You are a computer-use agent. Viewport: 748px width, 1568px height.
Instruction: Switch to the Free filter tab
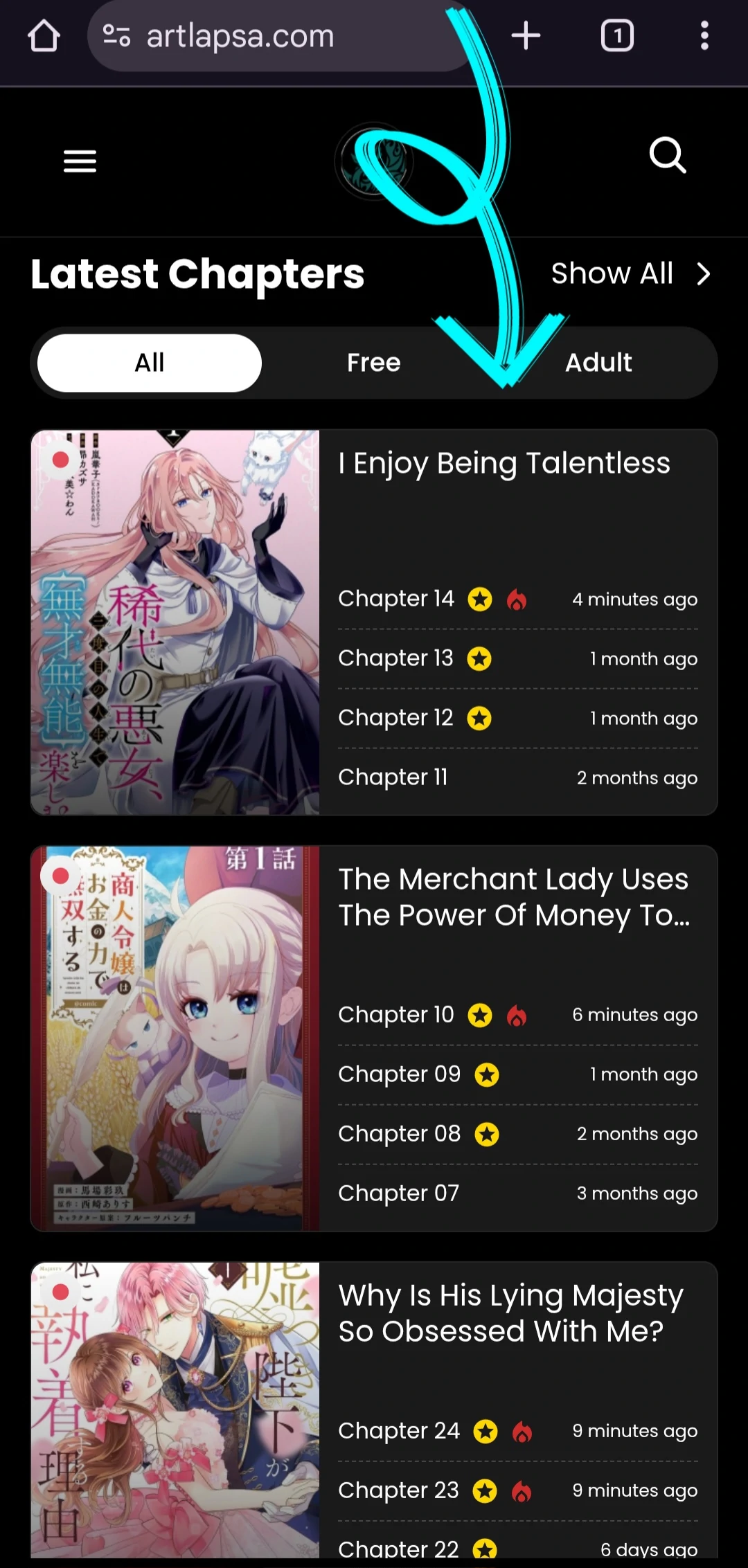(373, 363)
